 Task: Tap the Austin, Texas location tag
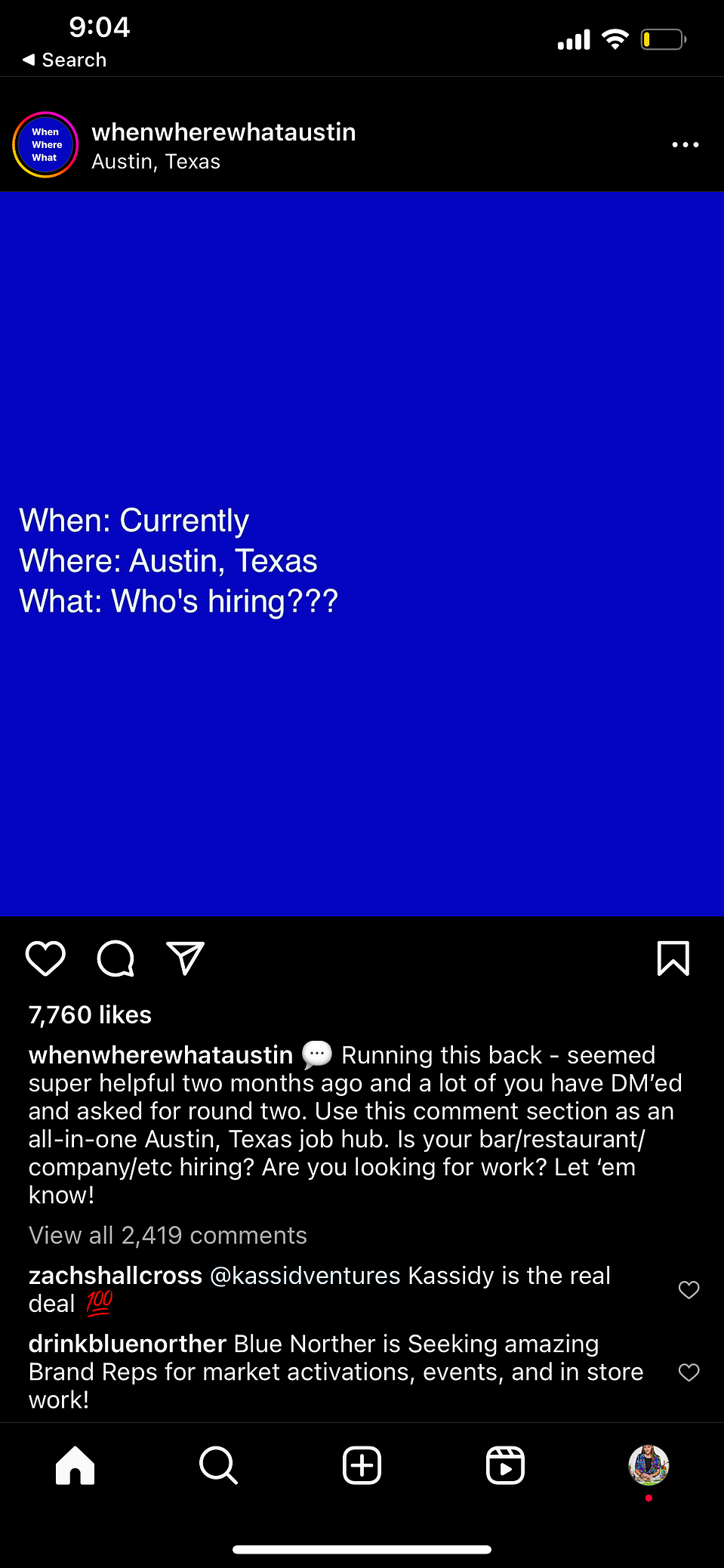click(x=156, y=162)
